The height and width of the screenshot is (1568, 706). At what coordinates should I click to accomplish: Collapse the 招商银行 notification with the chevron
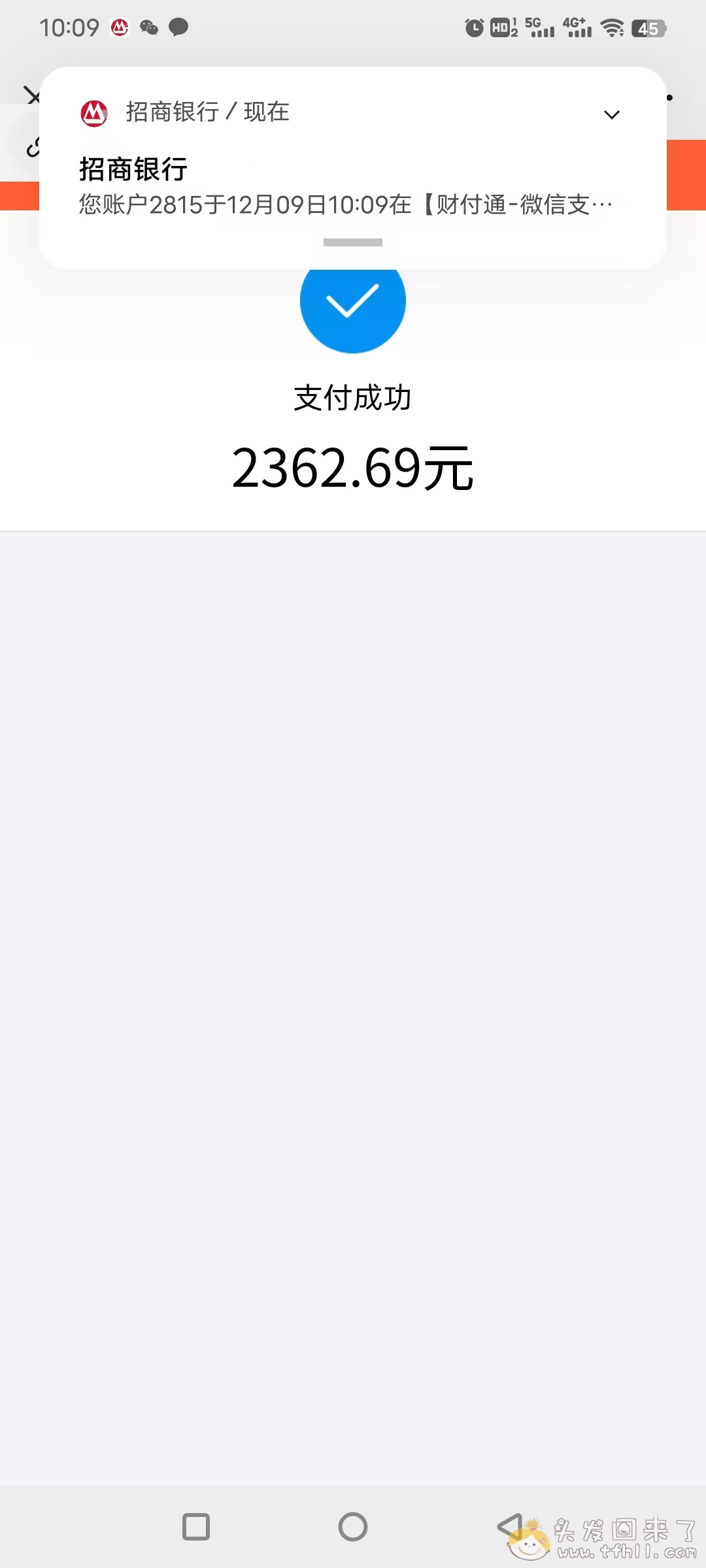pyautogui.click(x=612, y=114)
